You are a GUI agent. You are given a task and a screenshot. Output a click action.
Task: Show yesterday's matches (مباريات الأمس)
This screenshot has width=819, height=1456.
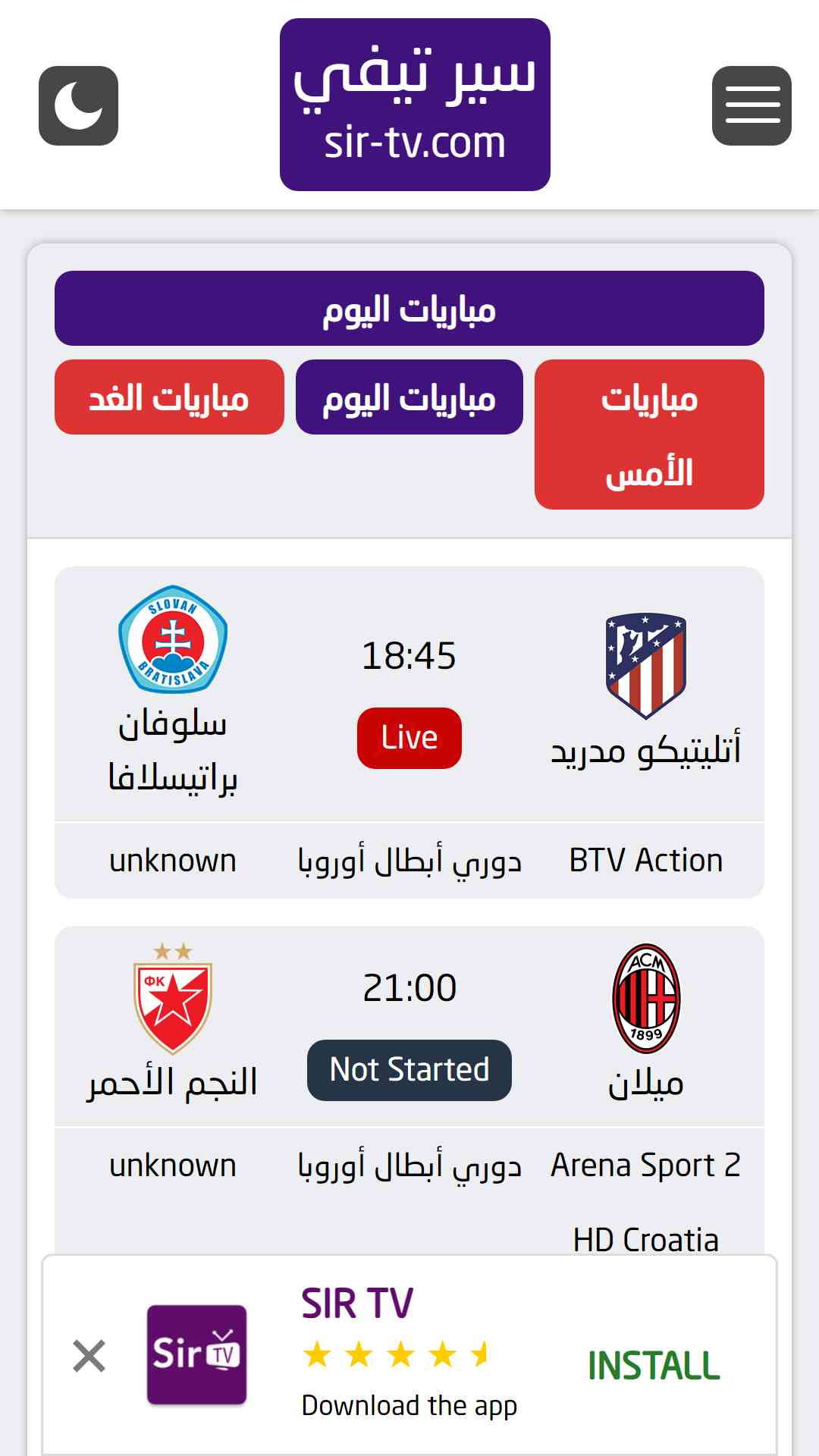(649, 435)
